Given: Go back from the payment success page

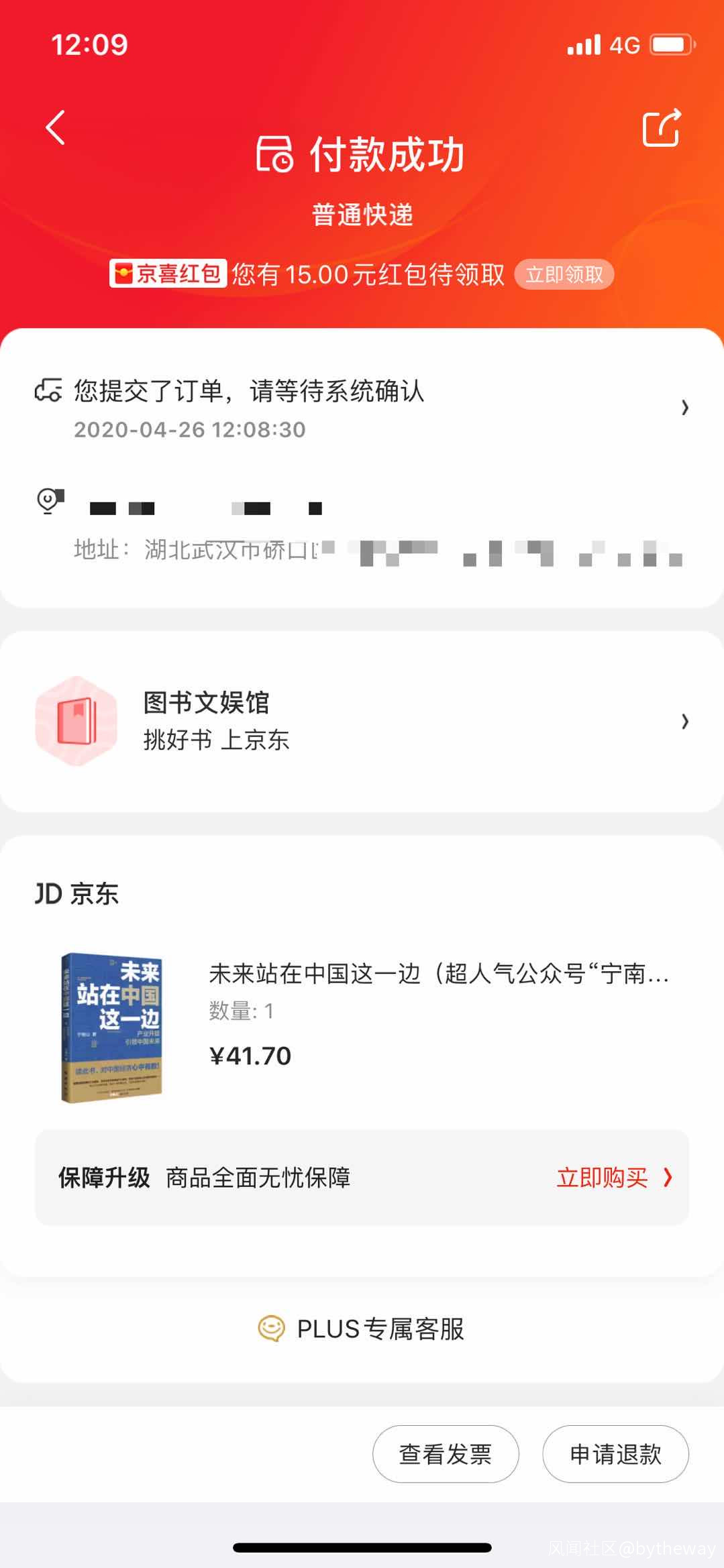Looking at the screenshot, I should pyautogui.click(x=56, y=127).
